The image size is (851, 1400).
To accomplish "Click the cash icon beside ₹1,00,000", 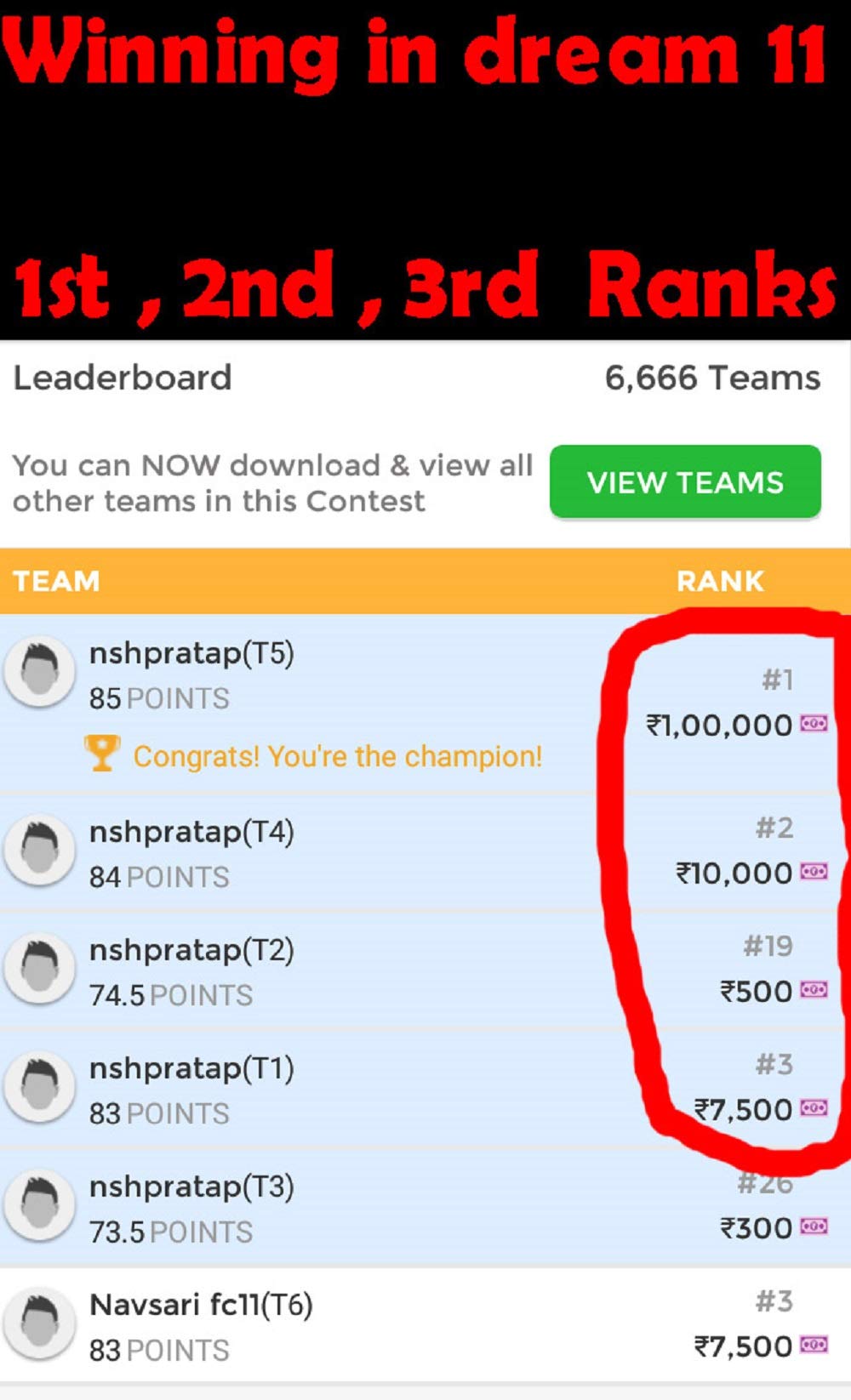I will coord(814,725).
